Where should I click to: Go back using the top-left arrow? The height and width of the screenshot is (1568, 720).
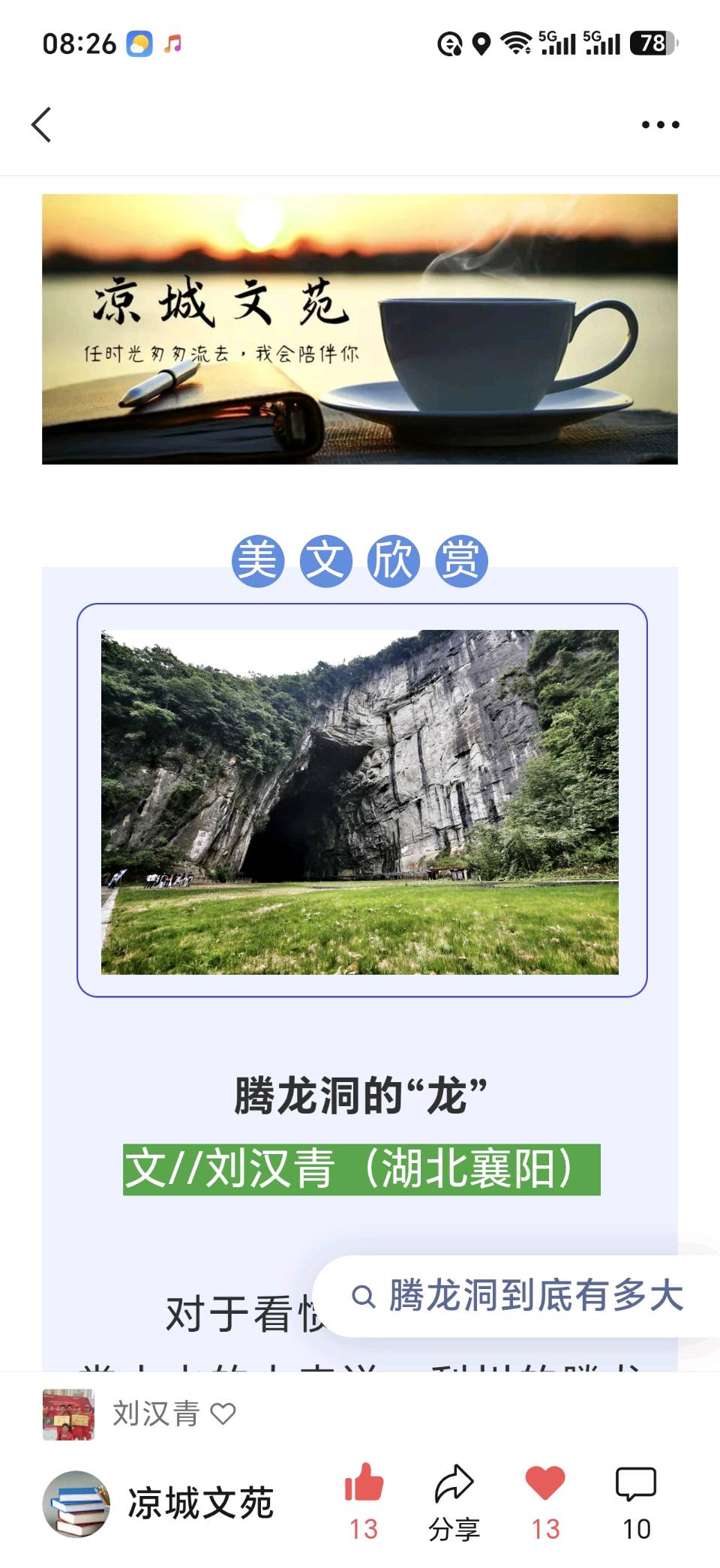click(42, 124)
